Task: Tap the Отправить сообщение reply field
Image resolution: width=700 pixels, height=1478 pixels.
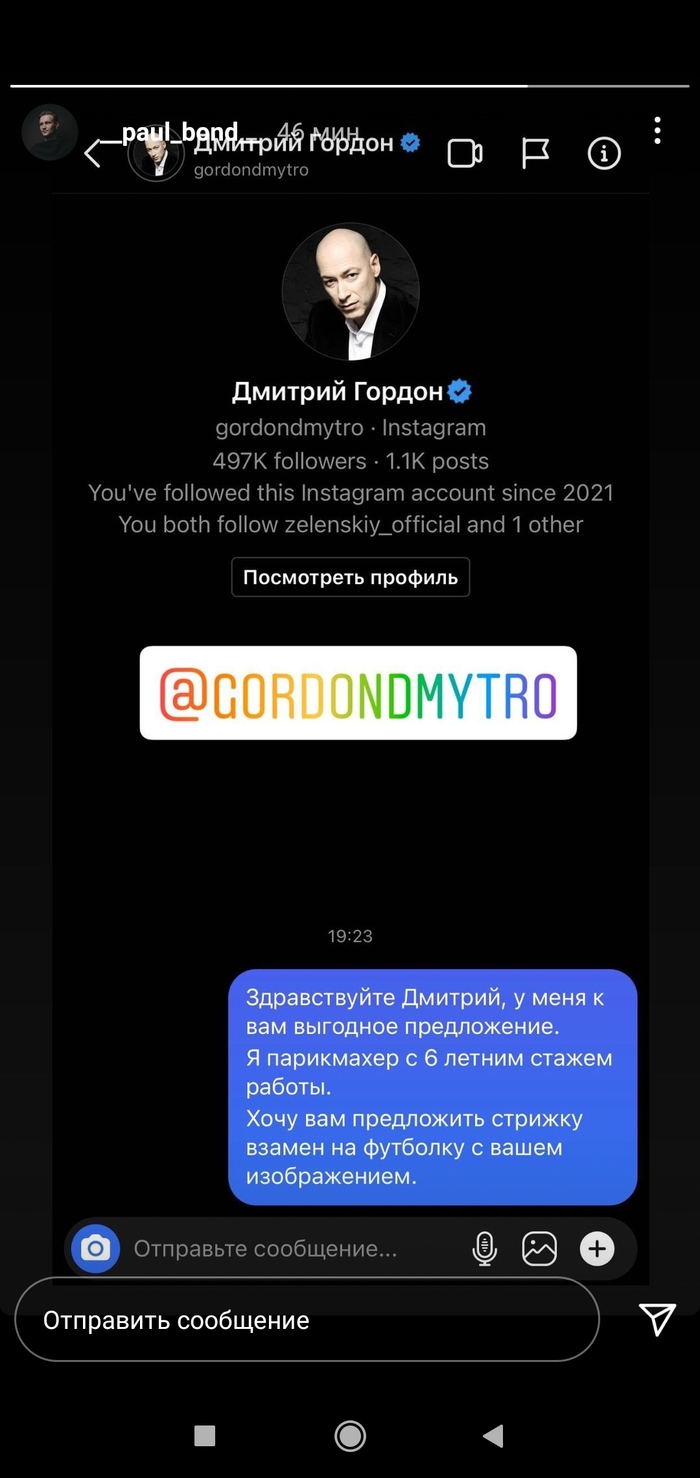Action: 306,1320
